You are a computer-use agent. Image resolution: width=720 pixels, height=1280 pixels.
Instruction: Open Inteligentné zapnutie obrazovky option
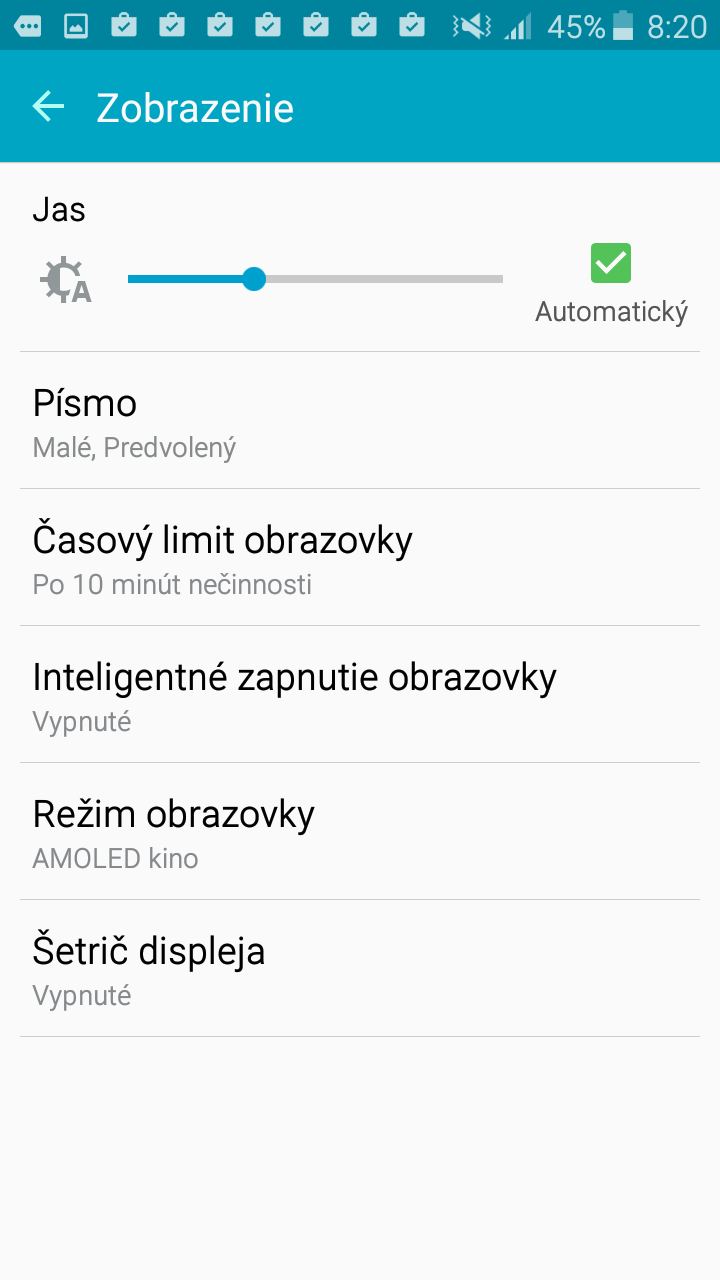360,695
